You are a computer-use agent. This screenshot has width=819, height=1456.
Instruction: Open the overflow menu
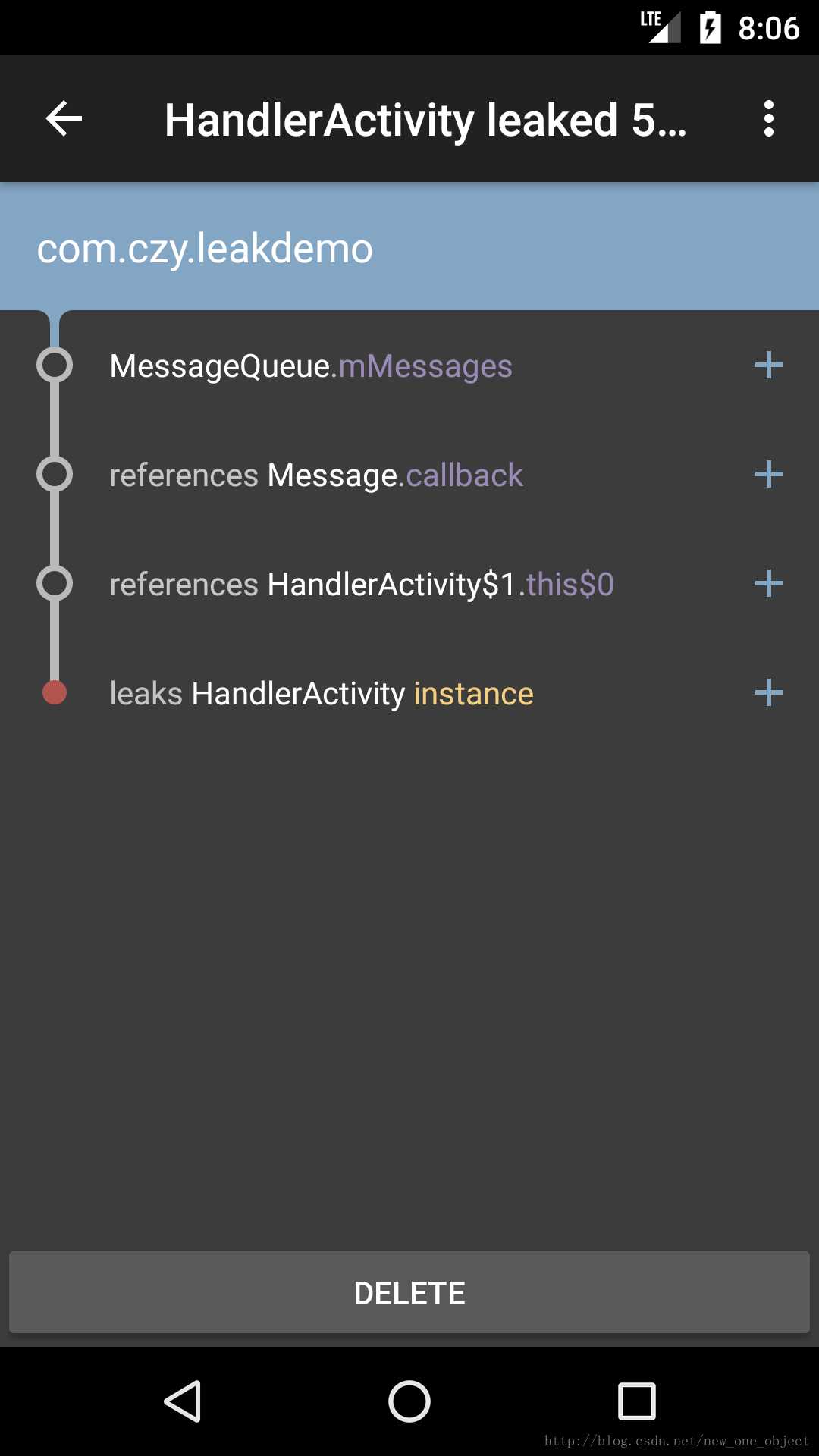pos(768,119)
